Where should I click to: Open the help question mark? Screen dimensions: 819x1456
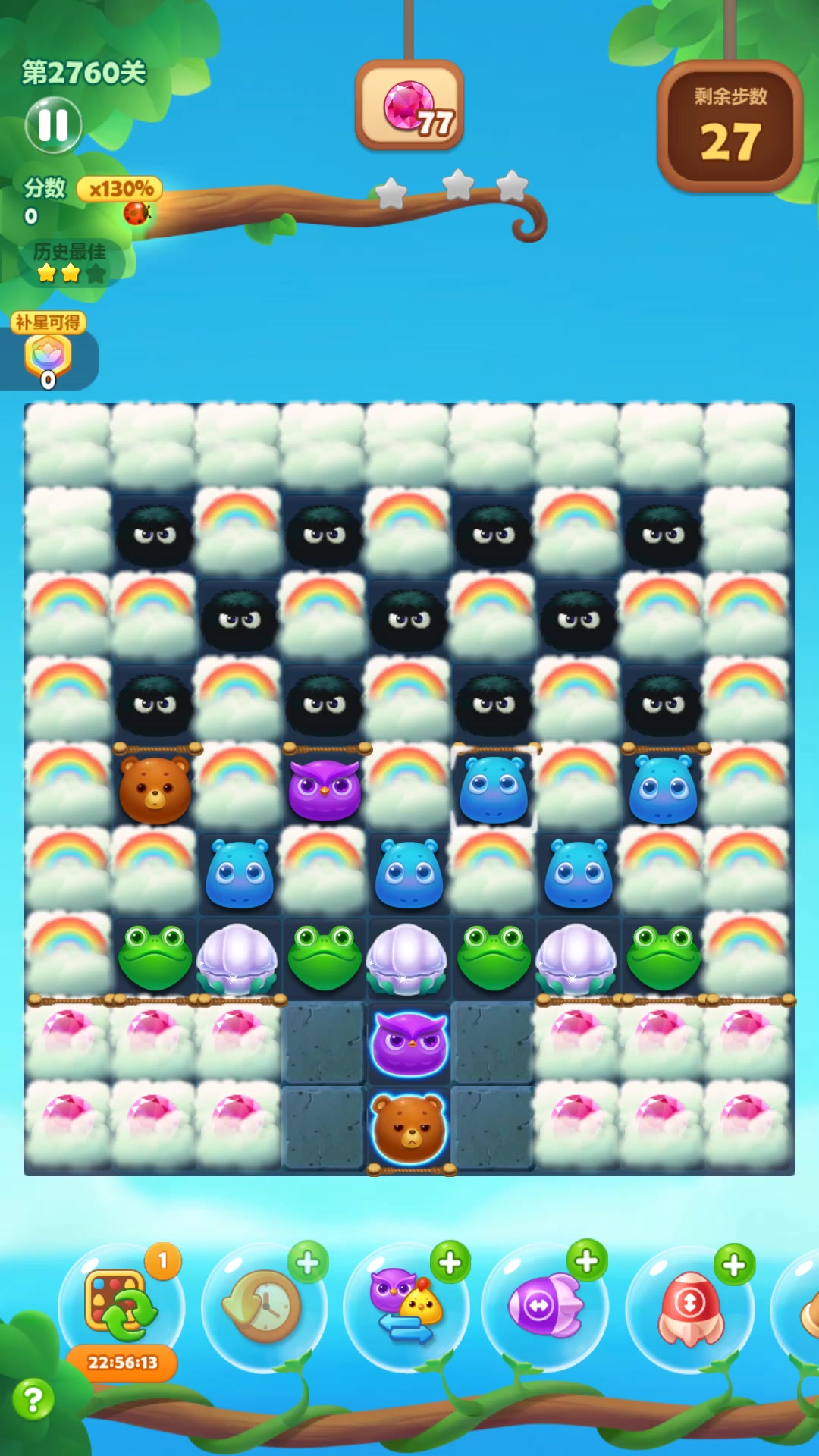click(33, 1399)
